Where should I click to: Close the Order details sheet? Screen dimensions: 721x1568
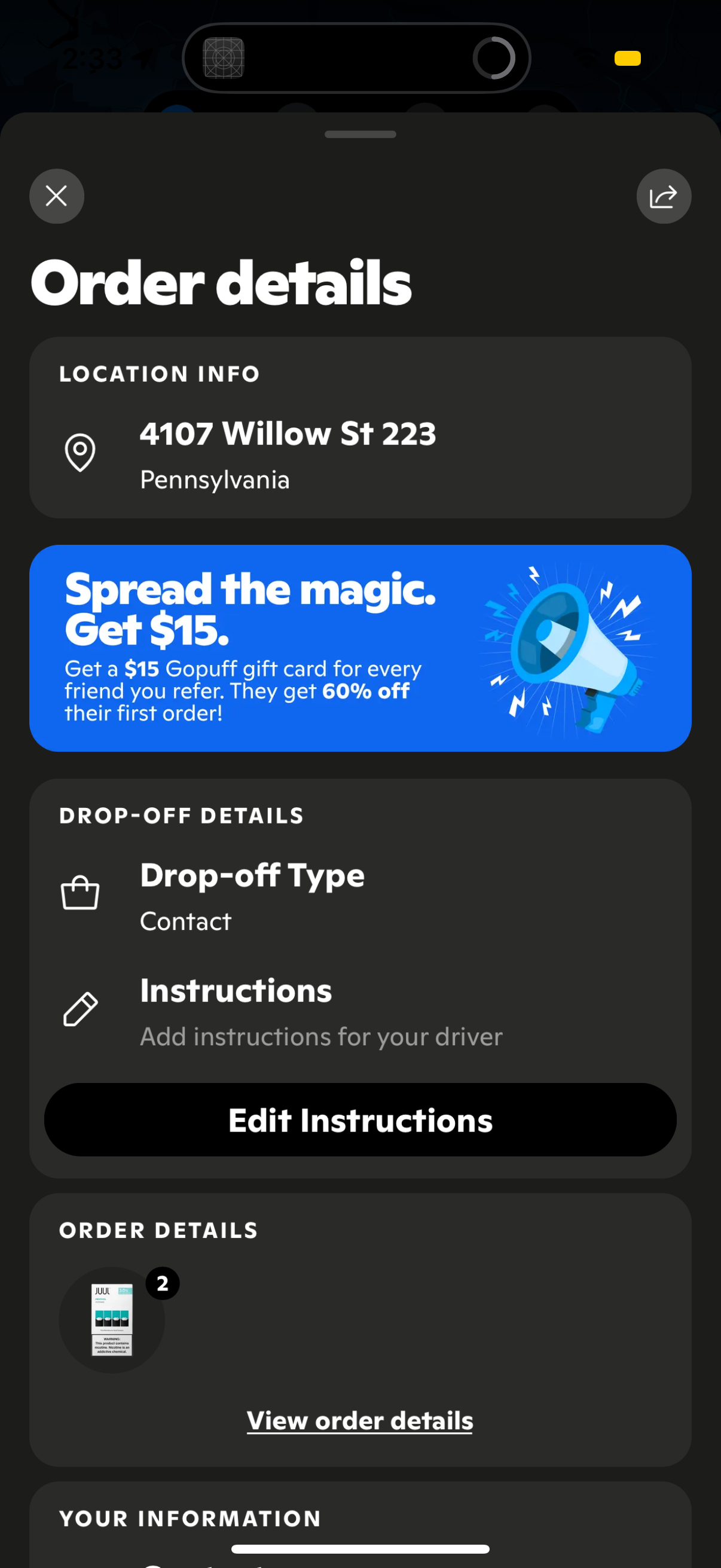tap(56, 196)
